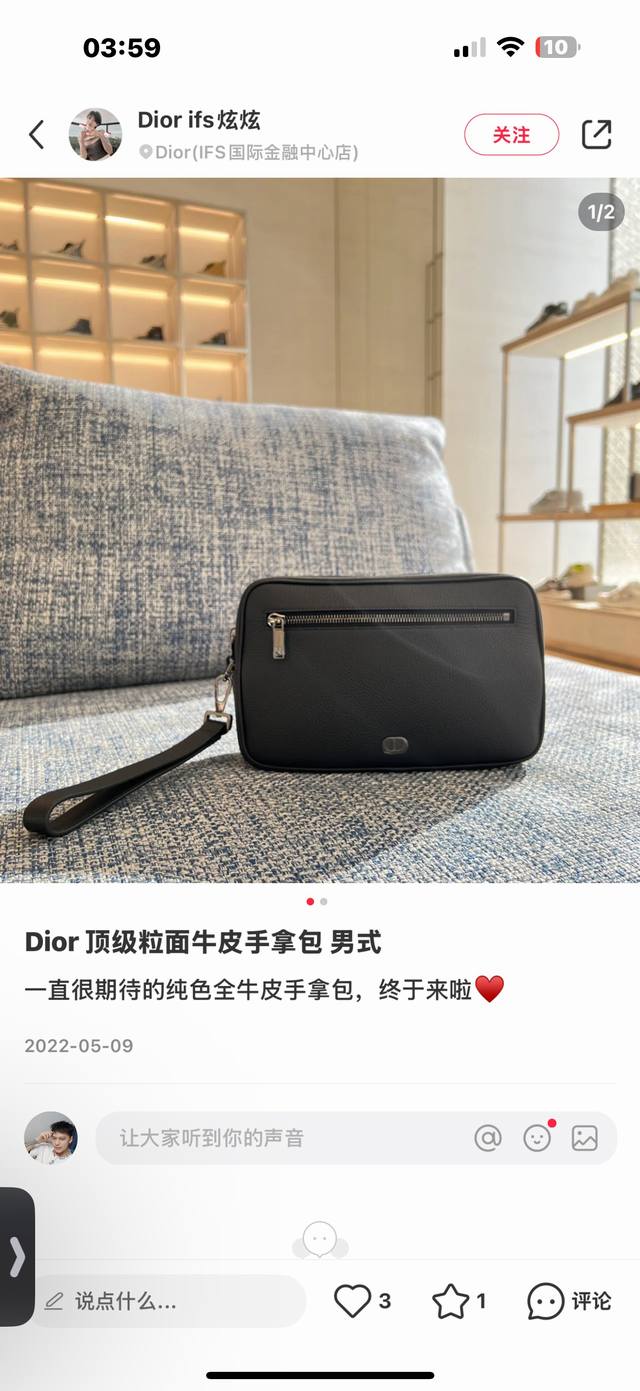Screen dimensions: 640x1391
Task: Follow the author with 关注 button
Action: [511, 134]
